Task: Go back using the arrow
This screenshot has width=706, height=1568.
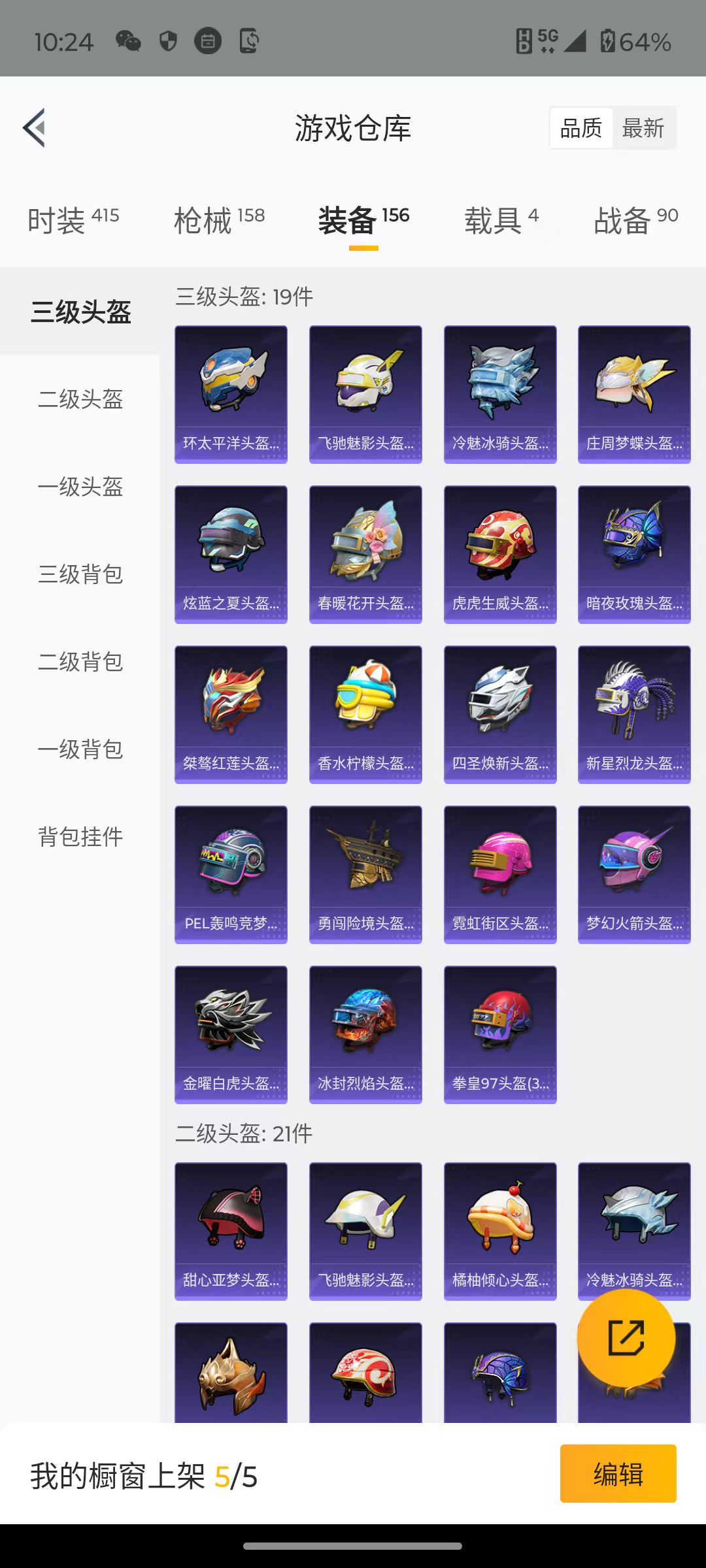Action: pos(35,127)
